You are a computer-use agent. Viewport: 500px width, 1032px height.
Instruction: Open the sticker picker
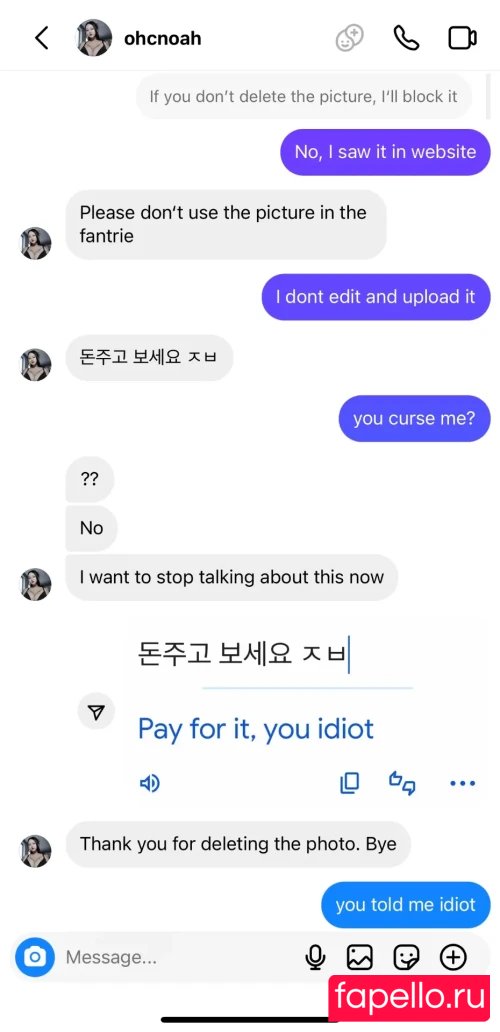[406, 957]
